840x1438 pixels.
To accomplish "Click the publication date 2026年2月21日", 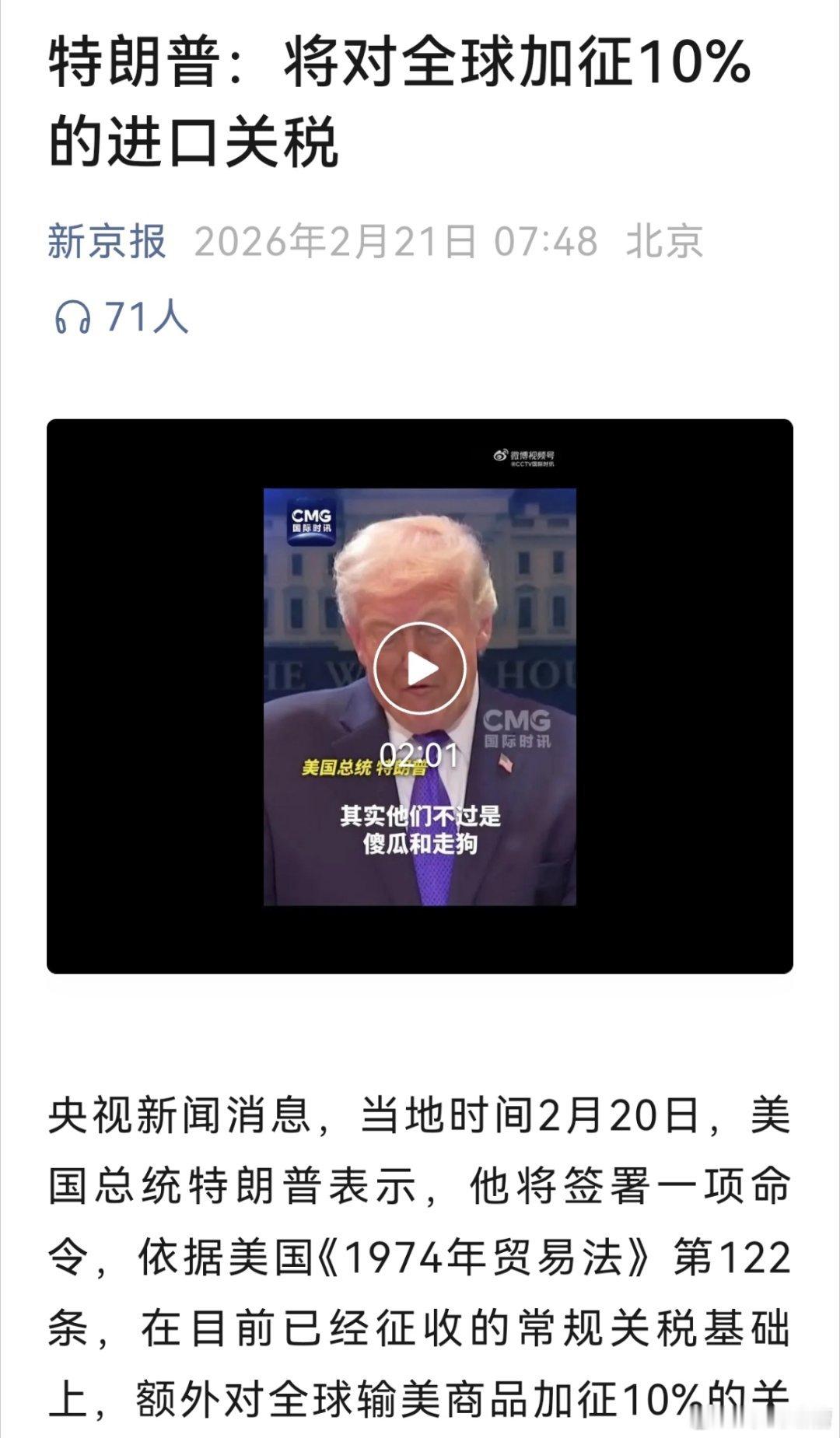I will point(334,242).
